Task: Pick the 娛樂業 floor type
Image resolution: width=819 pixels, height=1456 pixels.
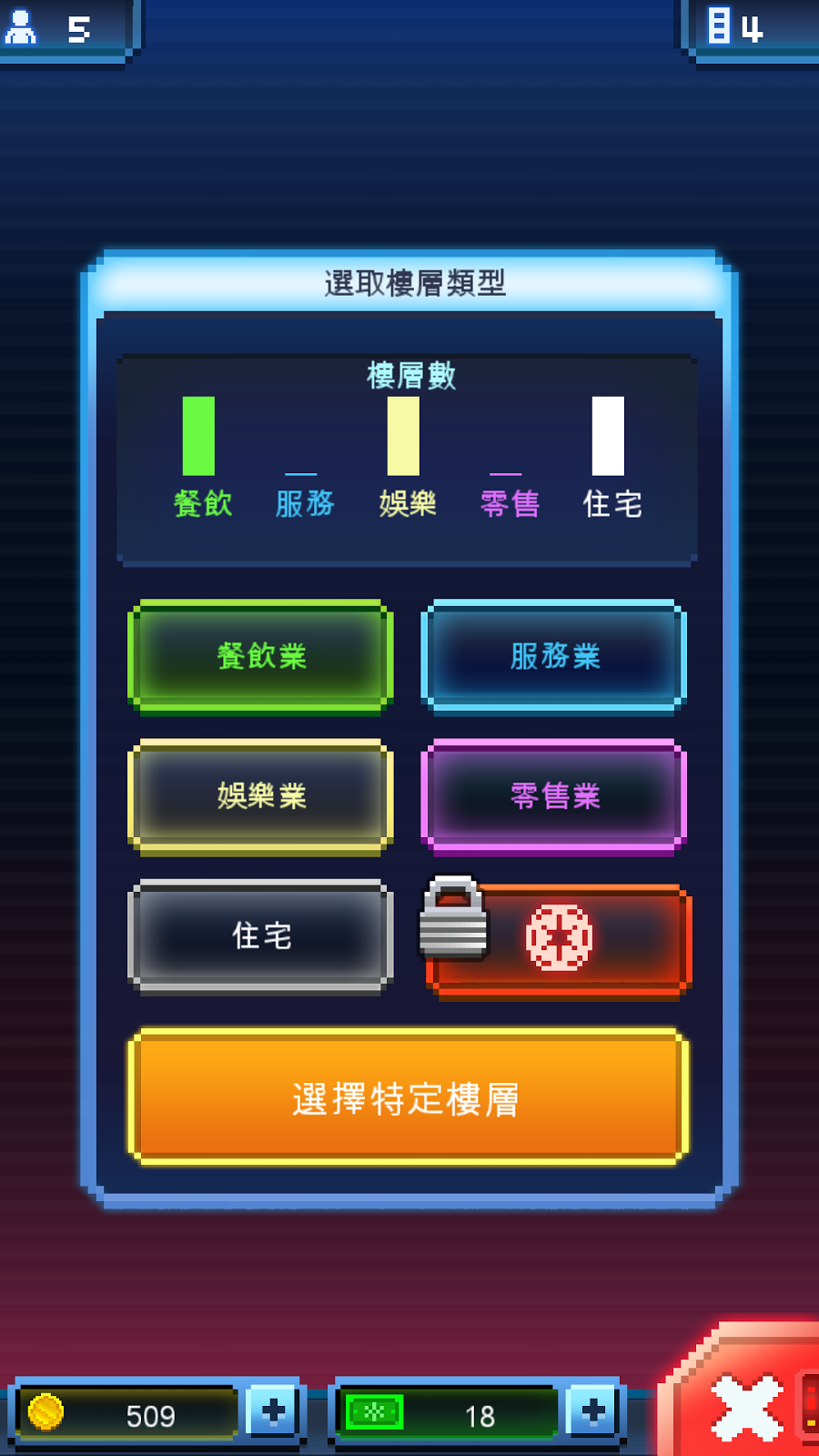Action: pyautogui.click(x=260, y=795)
